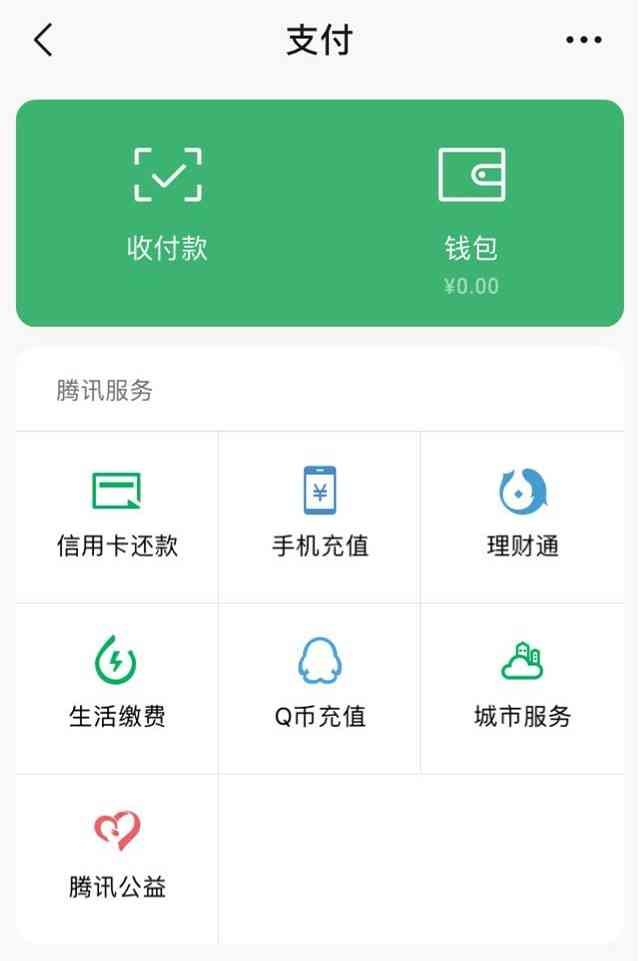Open the three-dot overflow menu
This screenshot has width=639, height=961.
(x=583, y=41)
